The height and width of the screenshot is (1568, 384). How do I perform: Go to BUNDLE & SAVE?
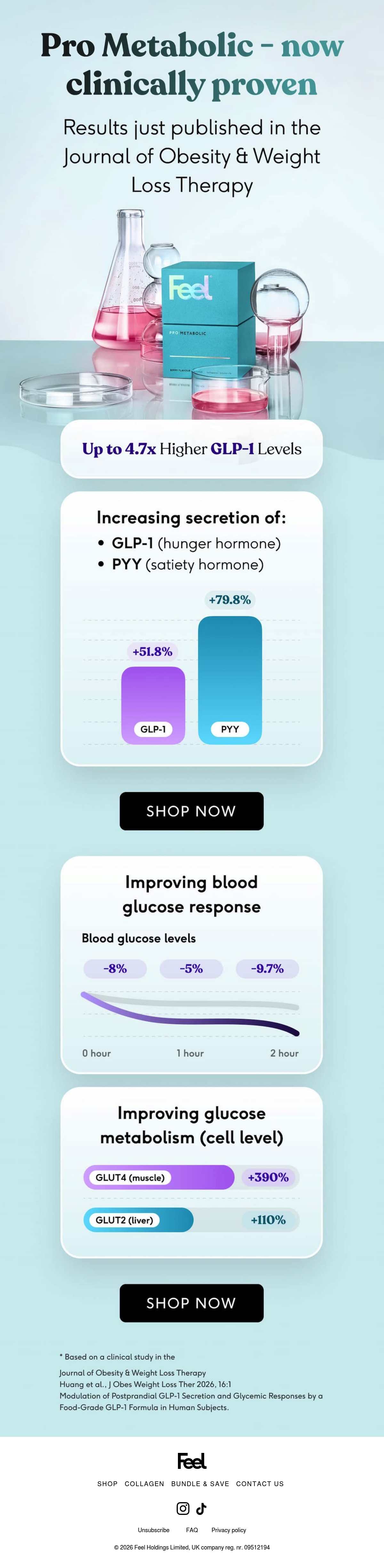(x=200, y=1483)
